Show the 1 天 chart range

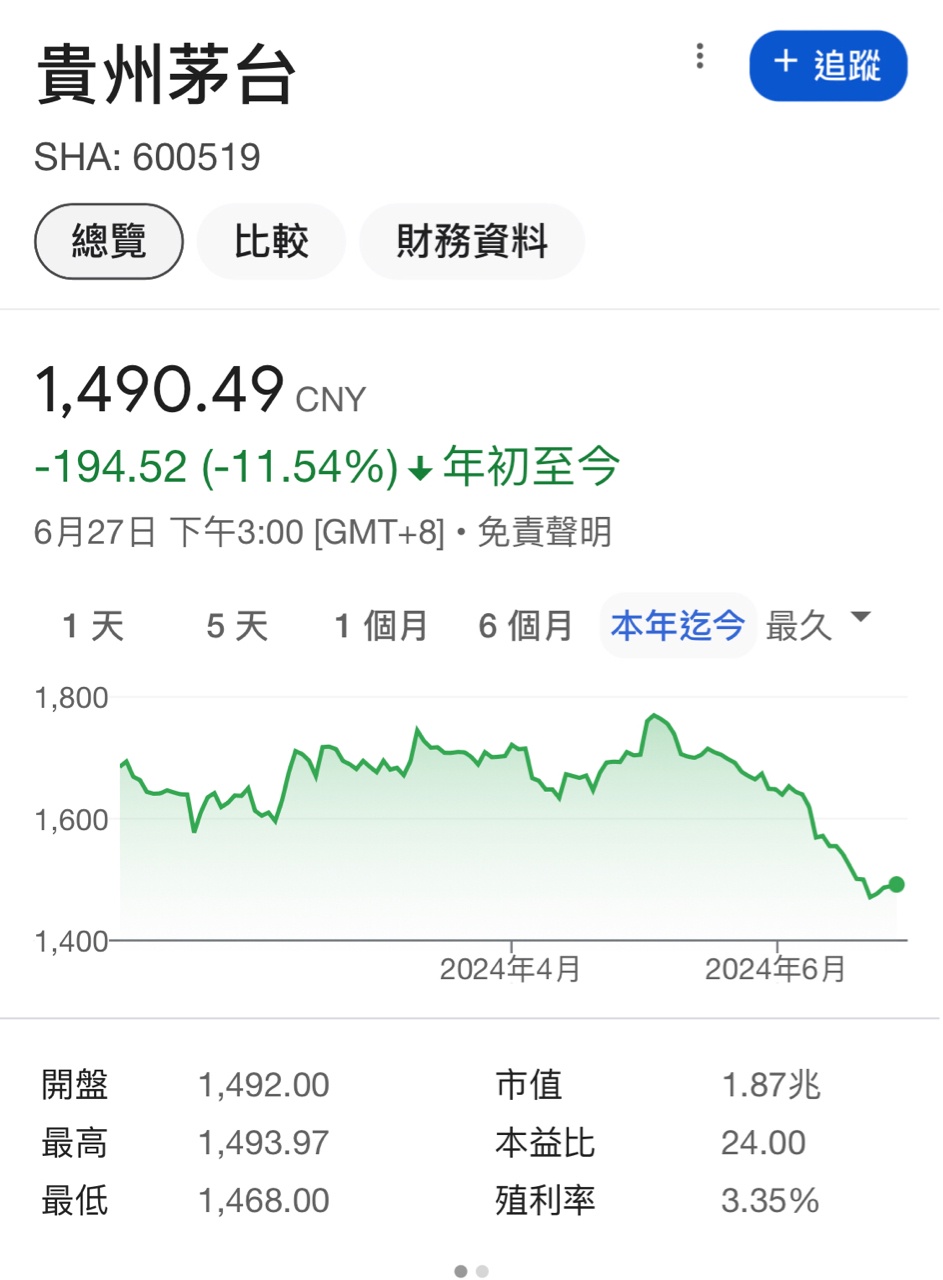[93, 627]
